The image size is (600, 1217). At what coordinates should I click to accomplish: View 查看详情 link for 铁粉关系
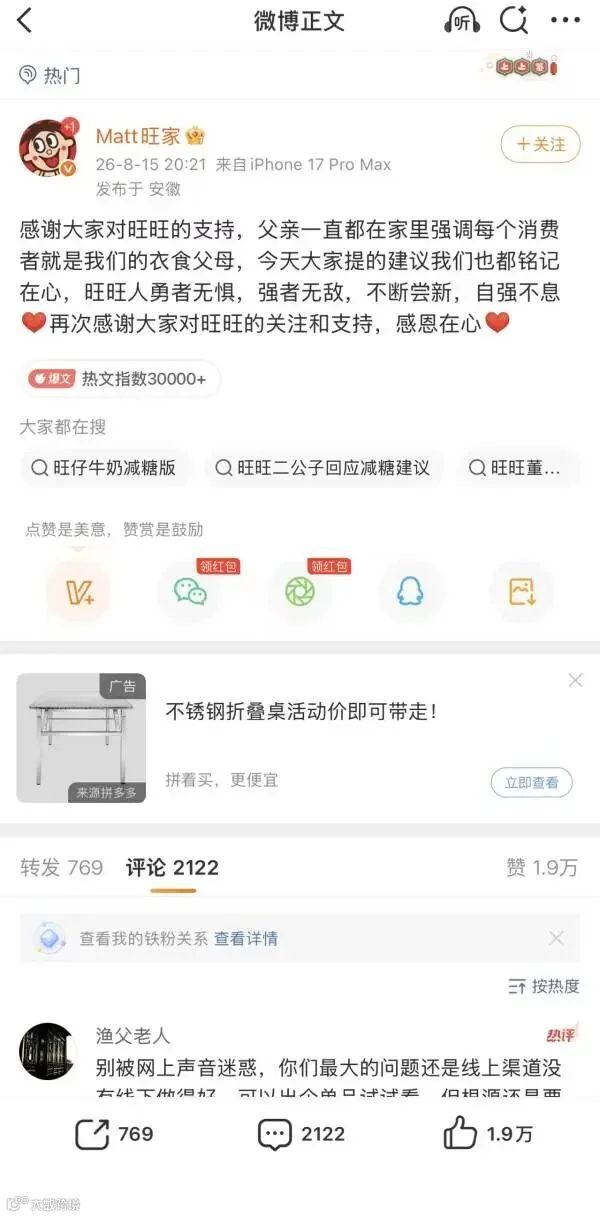click(246, 939)
